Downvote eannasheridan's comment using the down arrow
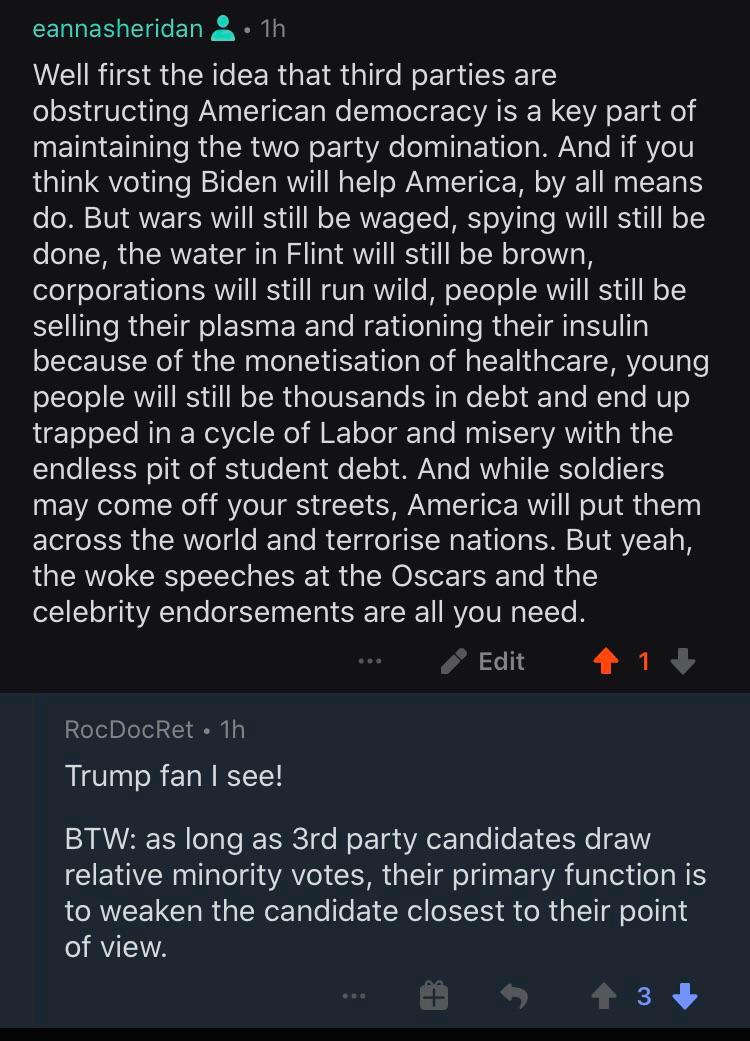This screenshot has width=750, height=1041. 682,661
